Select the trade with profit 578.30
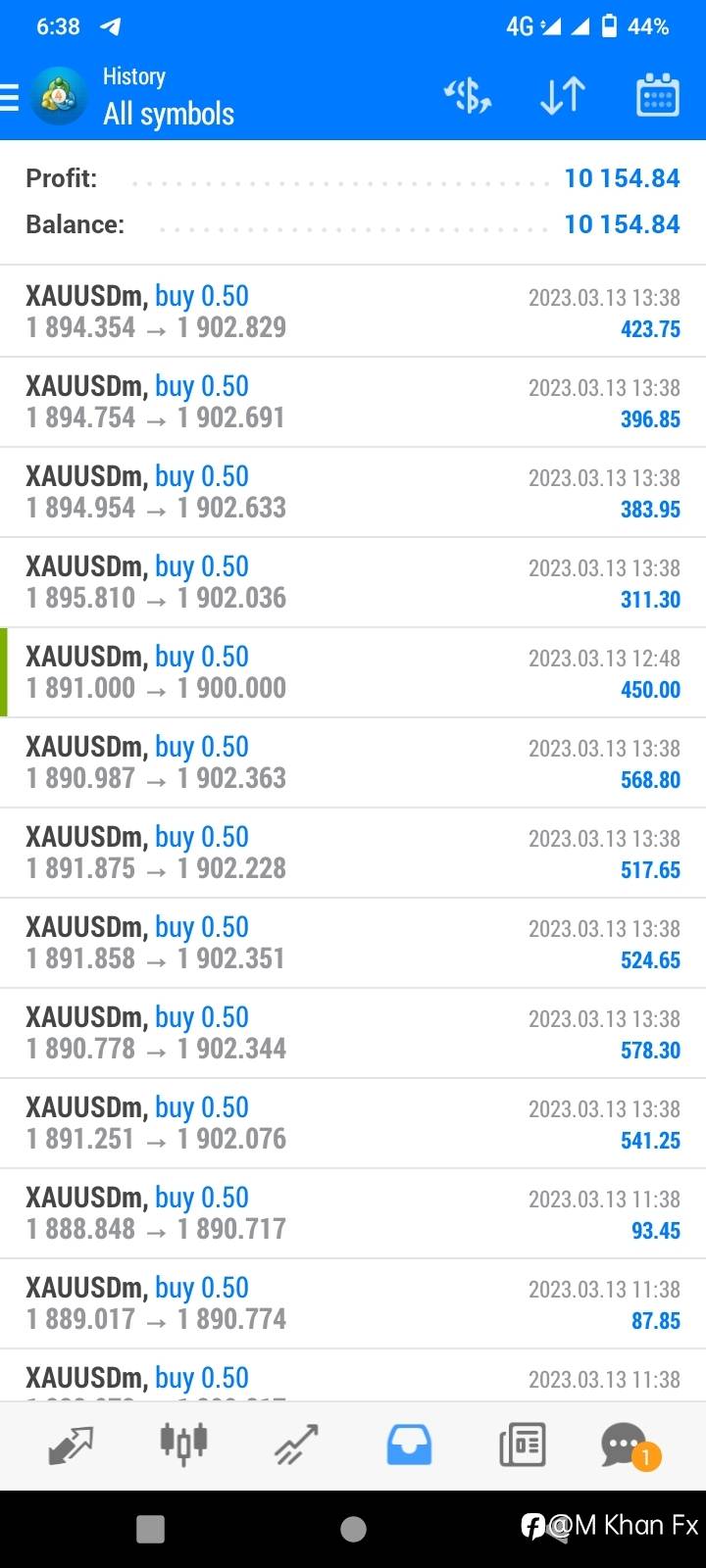 tap(353, 1033)
